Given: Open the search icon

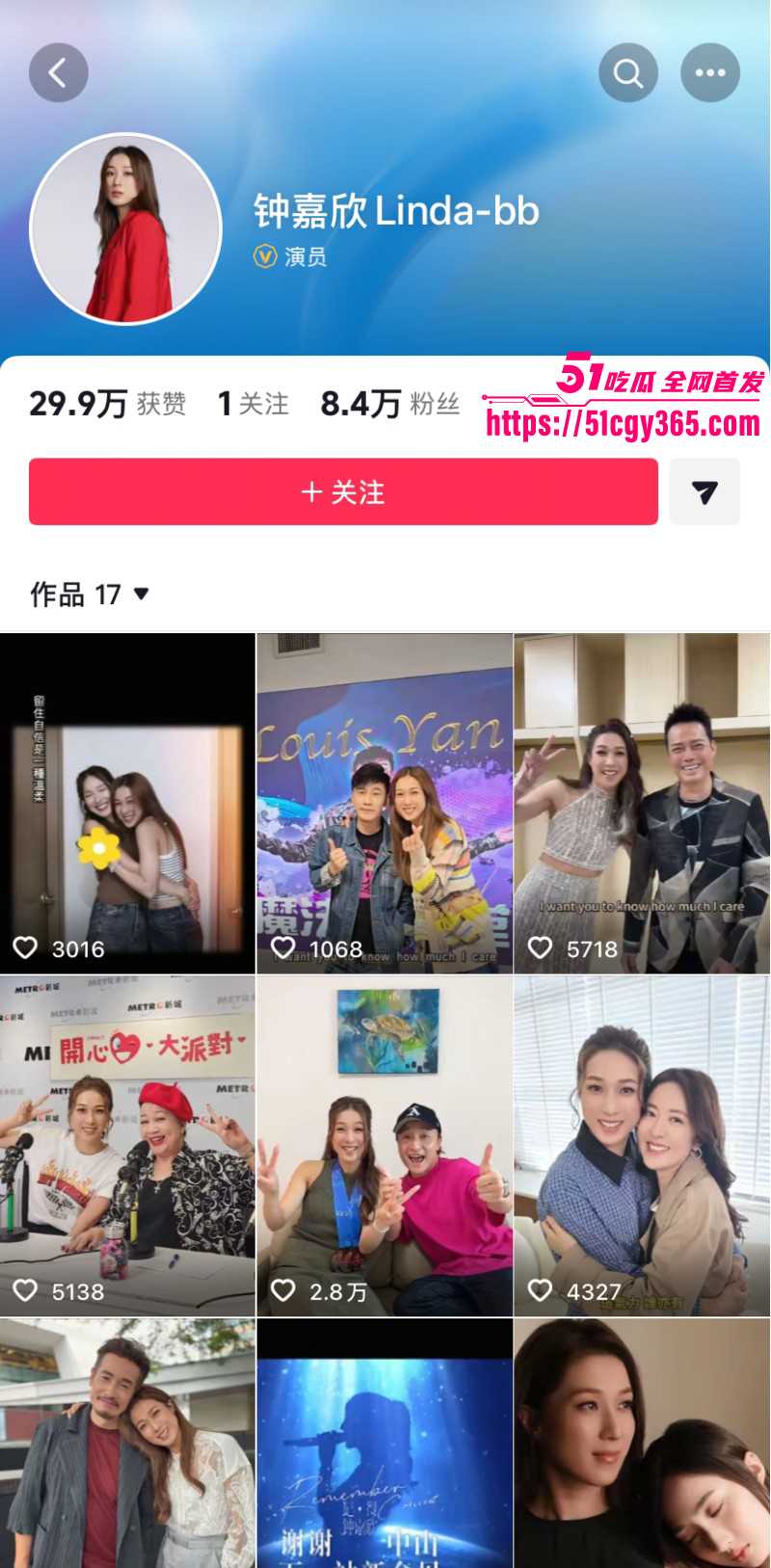Looking at the screenshot, I should click(628, 72).
